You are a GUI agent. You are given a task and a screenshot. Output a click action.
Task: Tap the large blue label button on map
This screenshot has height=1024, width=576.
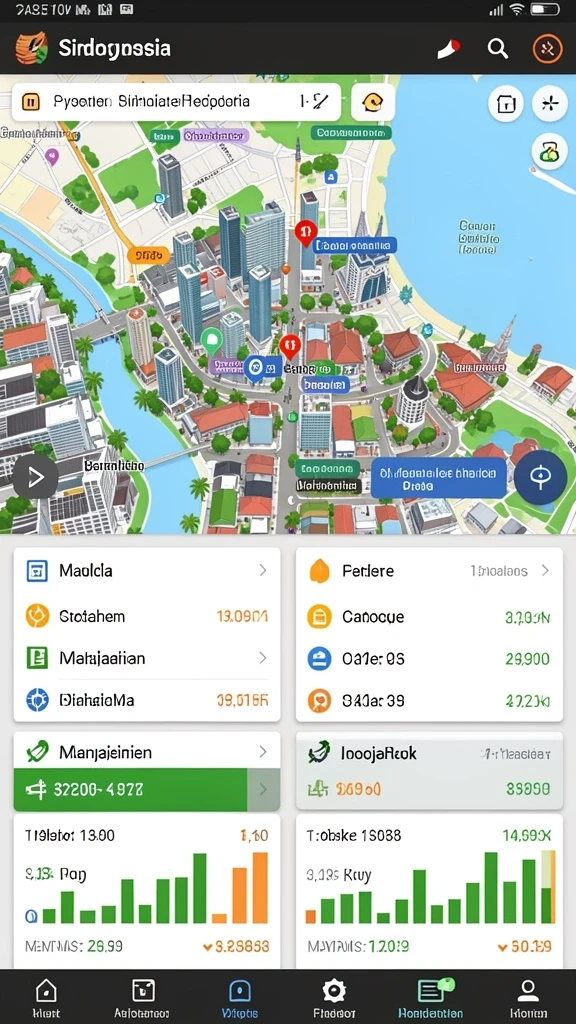pos(439,477)
